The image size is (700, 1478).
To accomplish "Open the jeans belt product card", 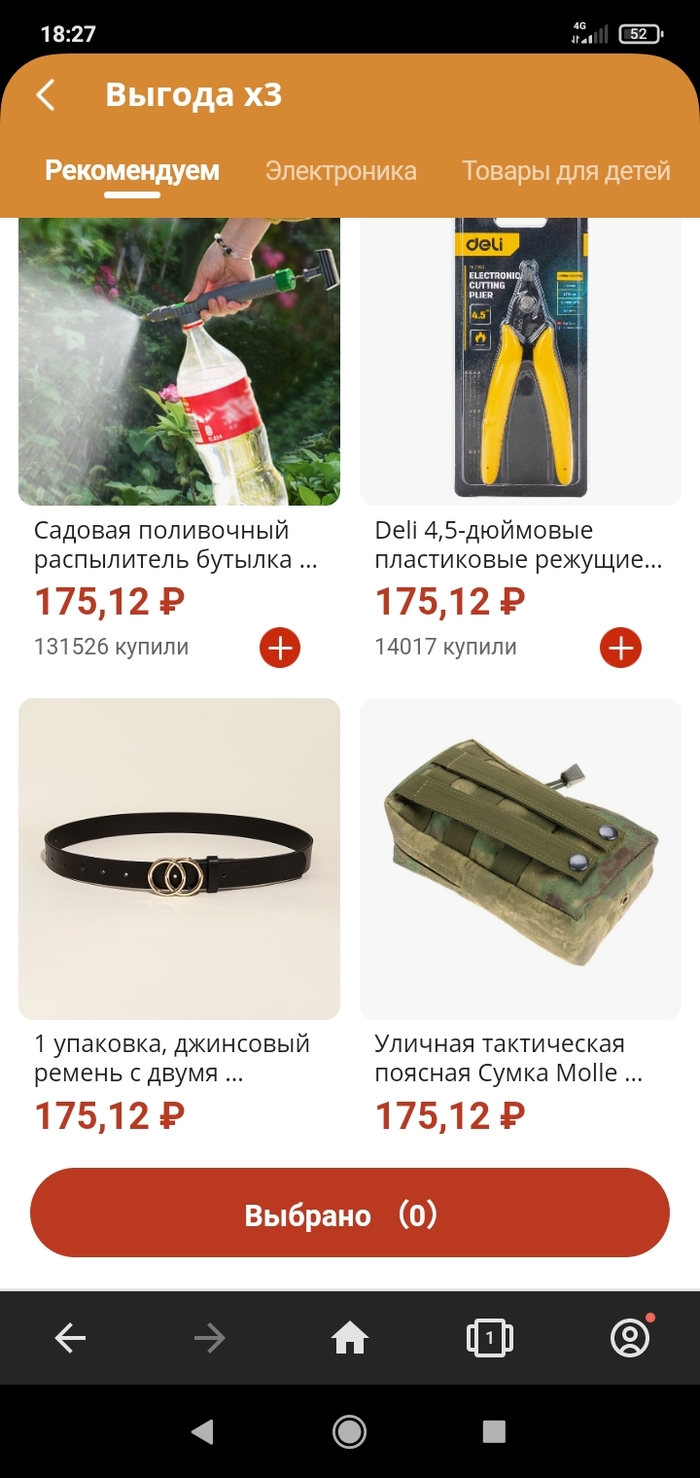I will [179, 858].
